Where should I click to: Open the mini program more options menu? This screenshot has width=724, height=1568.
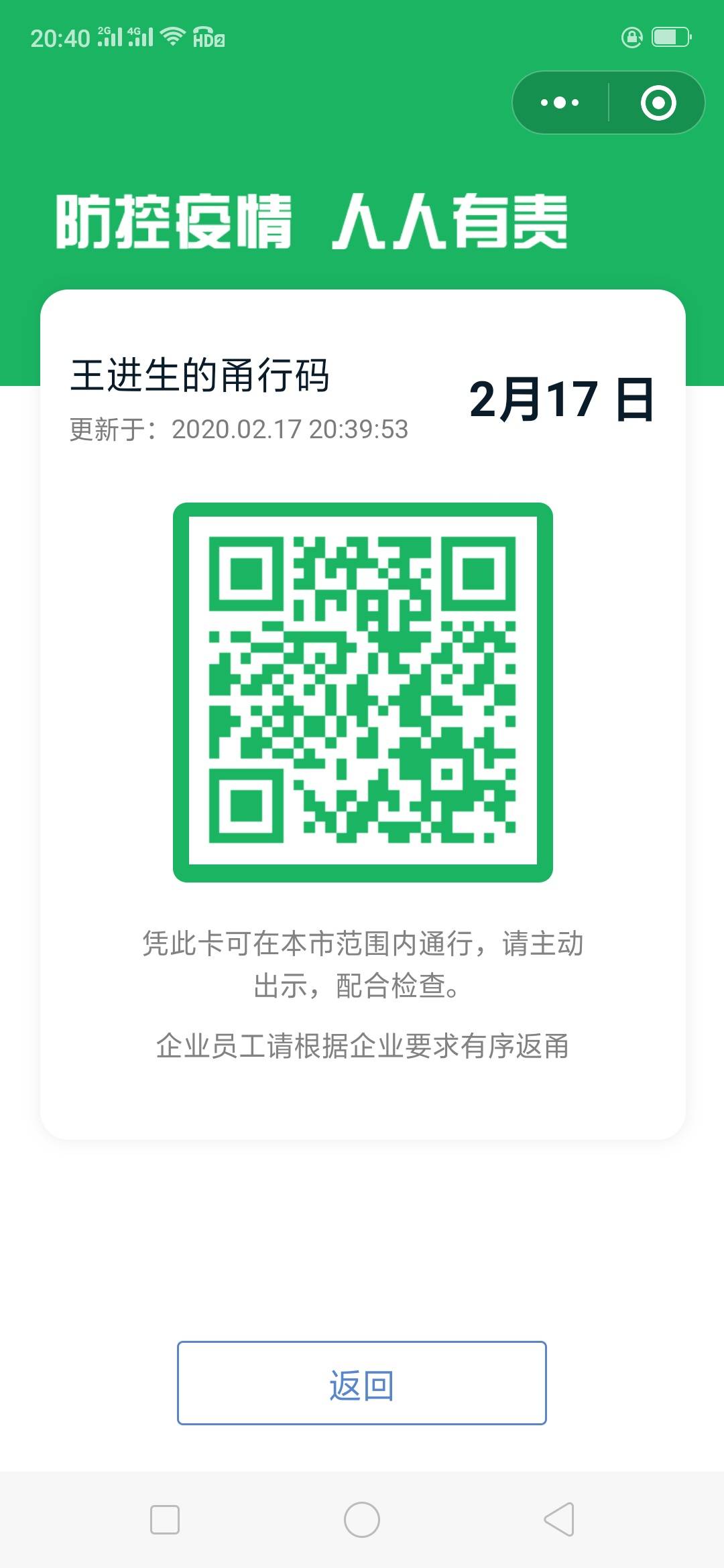tap(560, 103)
